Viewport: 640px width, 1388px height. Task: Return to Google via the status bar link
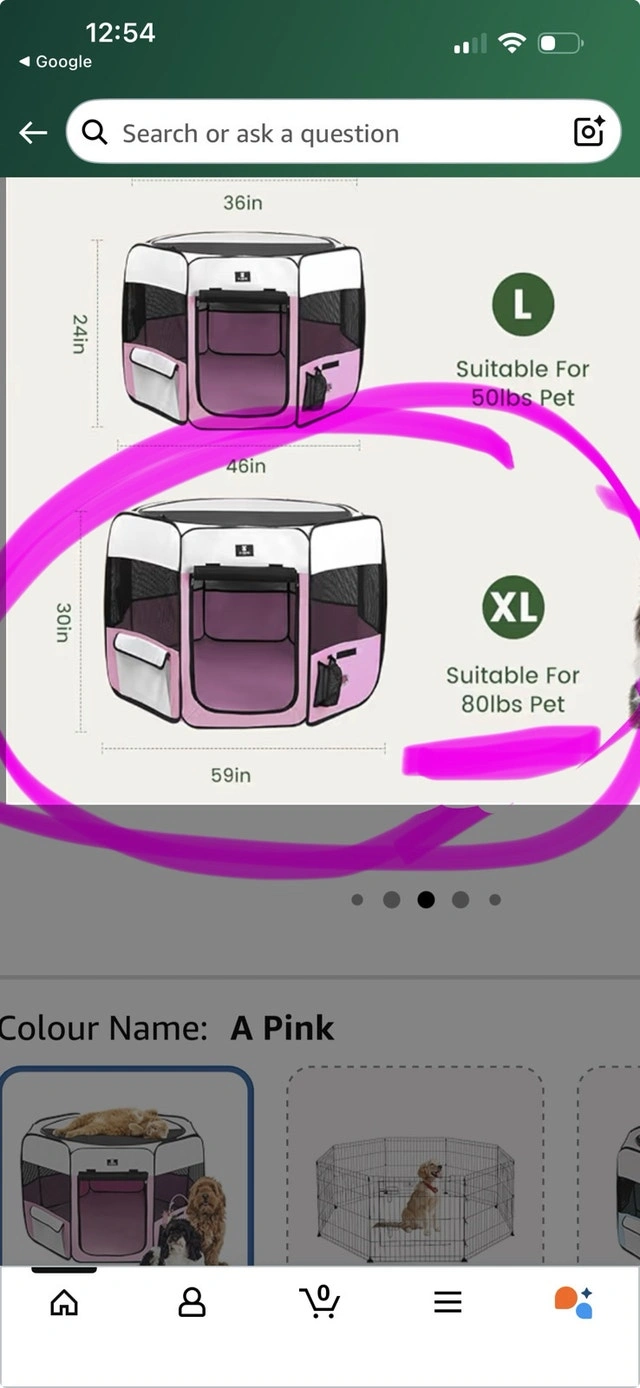pos(56,62)
